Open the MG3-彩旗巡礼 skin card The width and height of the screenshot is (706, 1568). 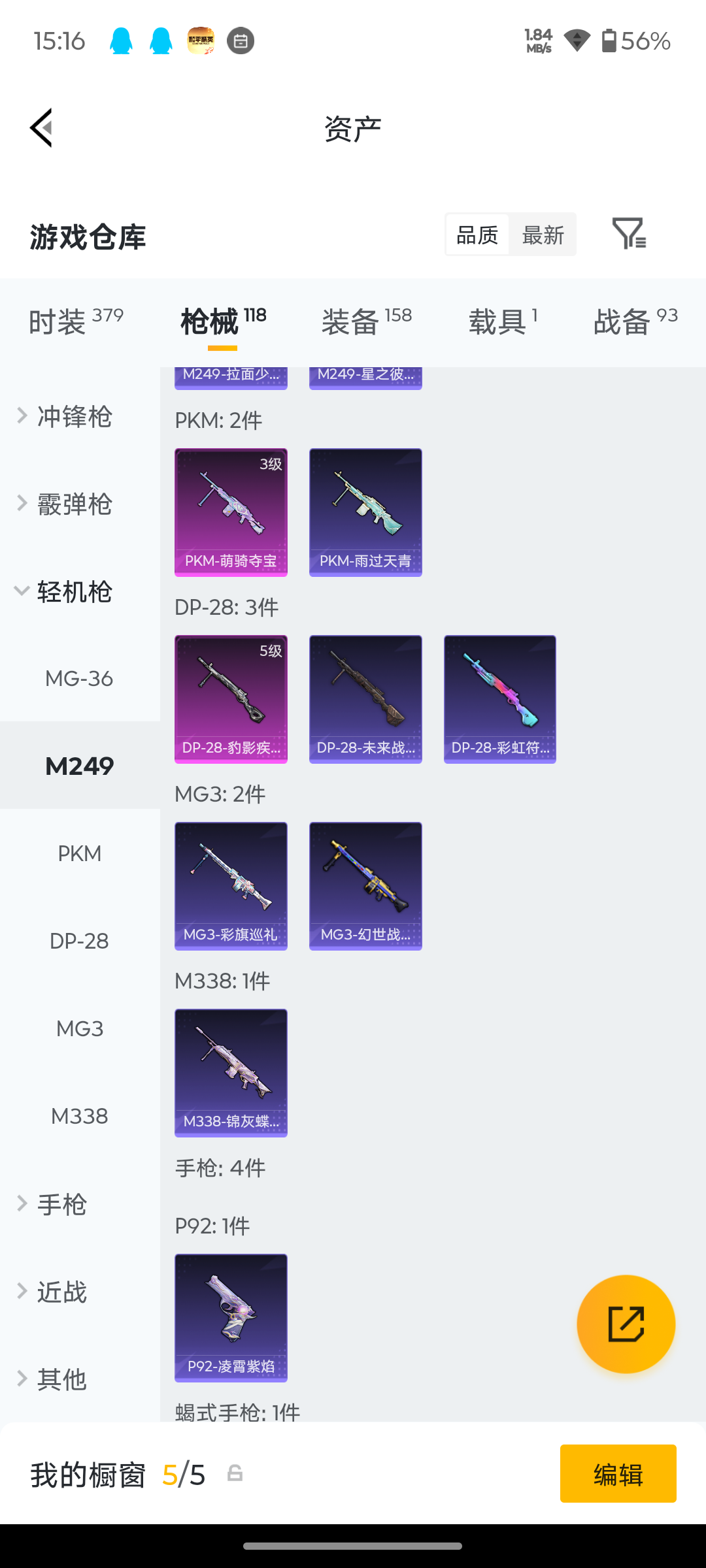pos(231,886)
